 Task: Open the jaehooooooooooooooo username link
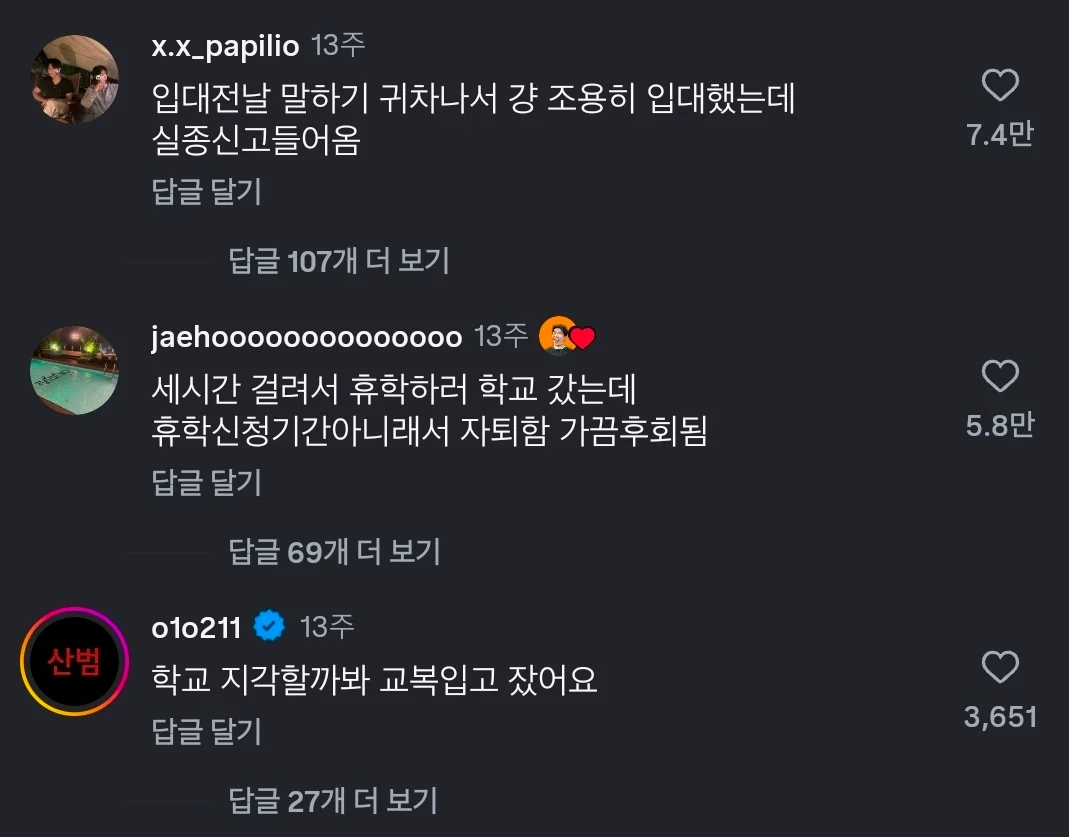point(306,337)
